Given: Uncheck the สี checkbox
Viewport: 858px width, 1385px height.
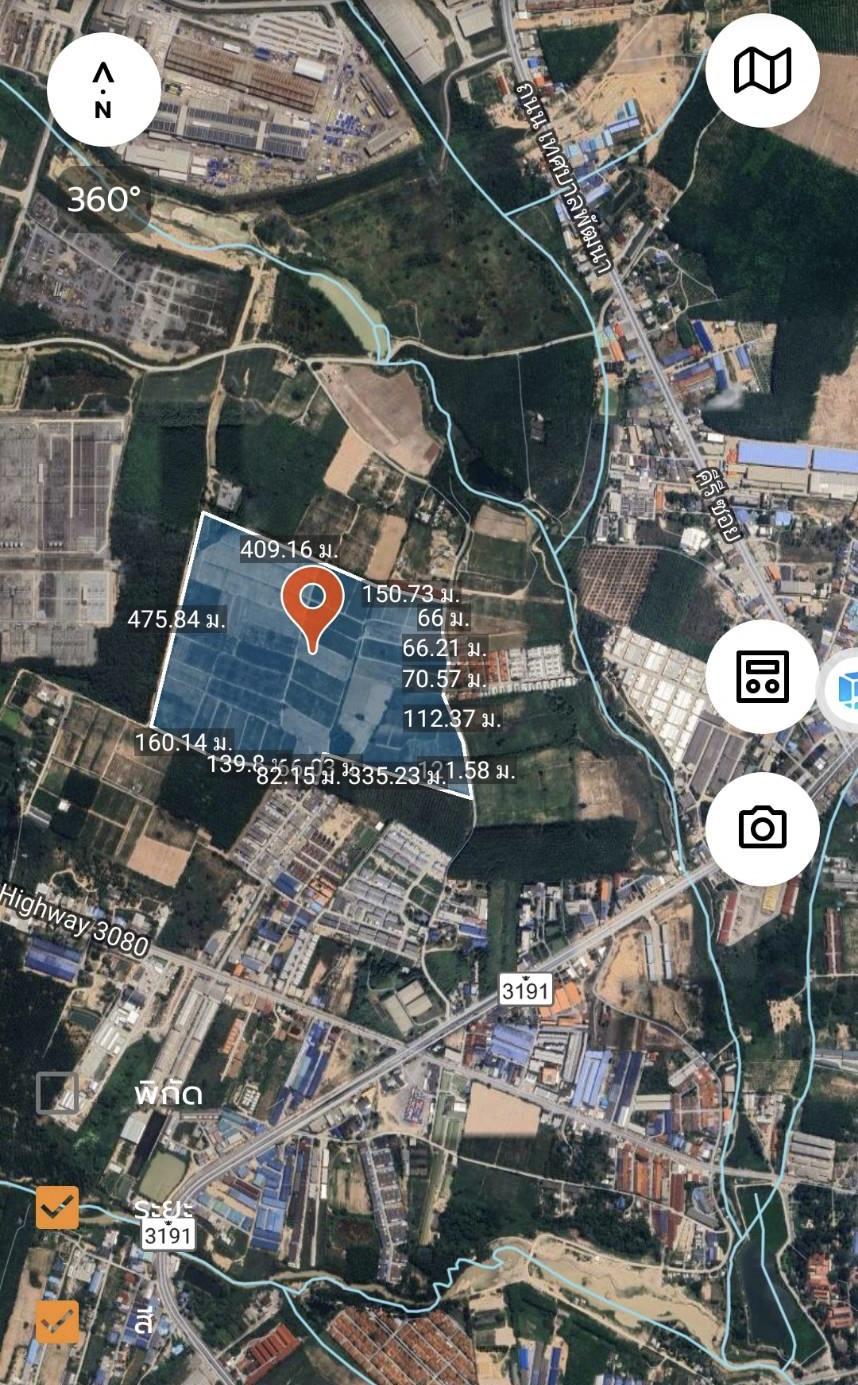Looking at the screenshot, I should coord(57,1322).
